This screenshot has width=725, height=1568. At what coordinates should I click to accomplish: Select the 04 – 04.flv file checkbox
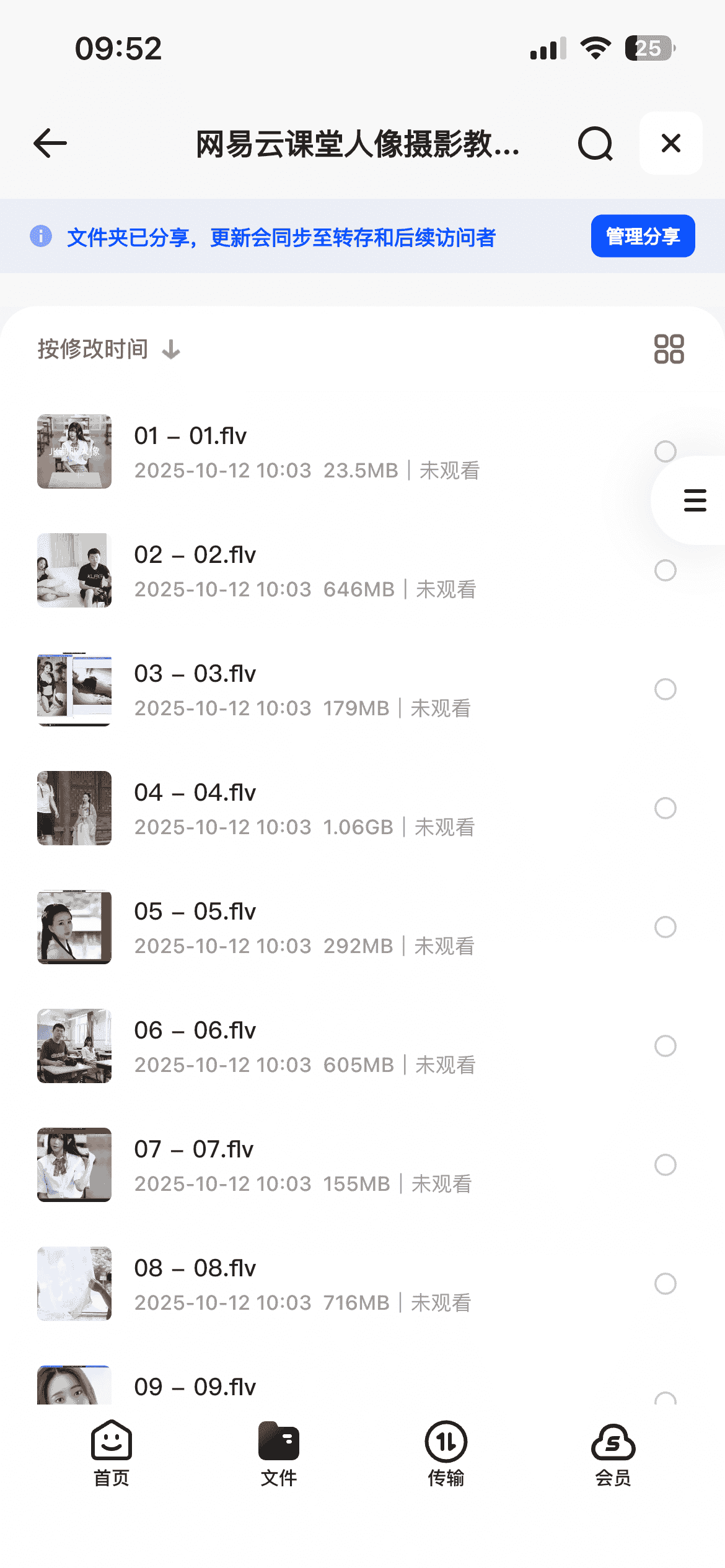click(665, 808)
